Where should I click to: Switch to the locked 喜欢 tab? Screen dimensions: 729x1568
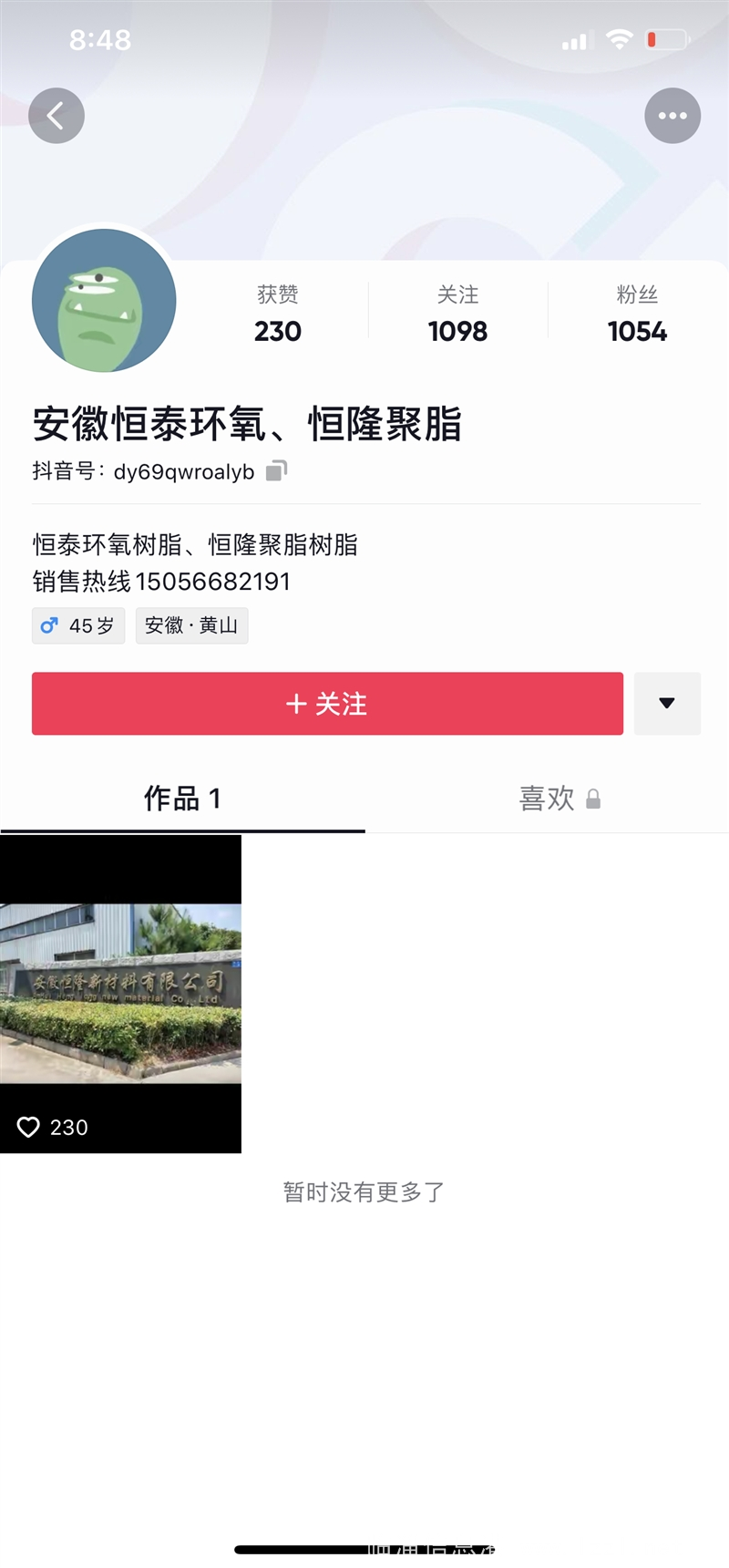click(x=547, y=799)
